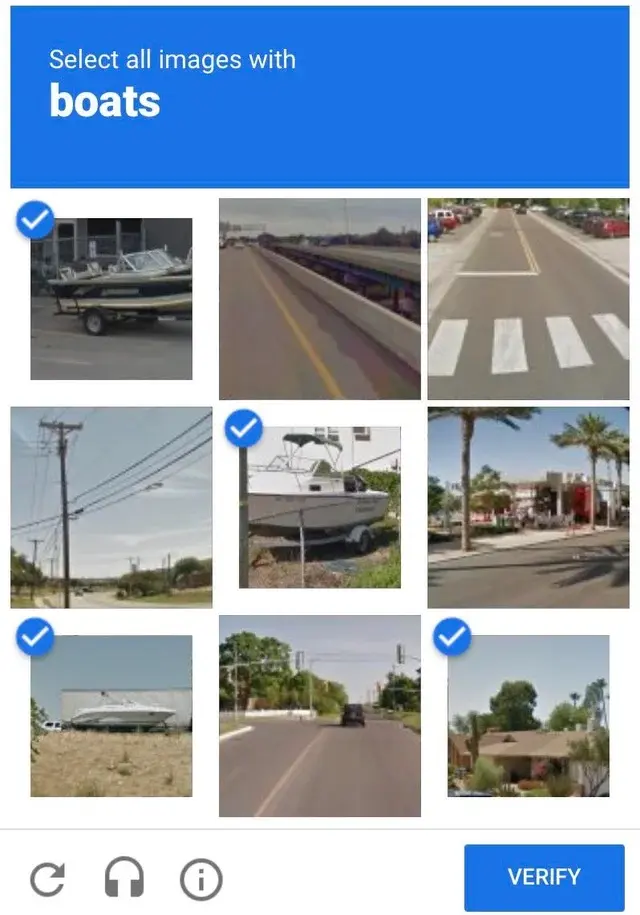Open the info help icon
The height and width of the screenshot is (915, 640).
[200, 879]
